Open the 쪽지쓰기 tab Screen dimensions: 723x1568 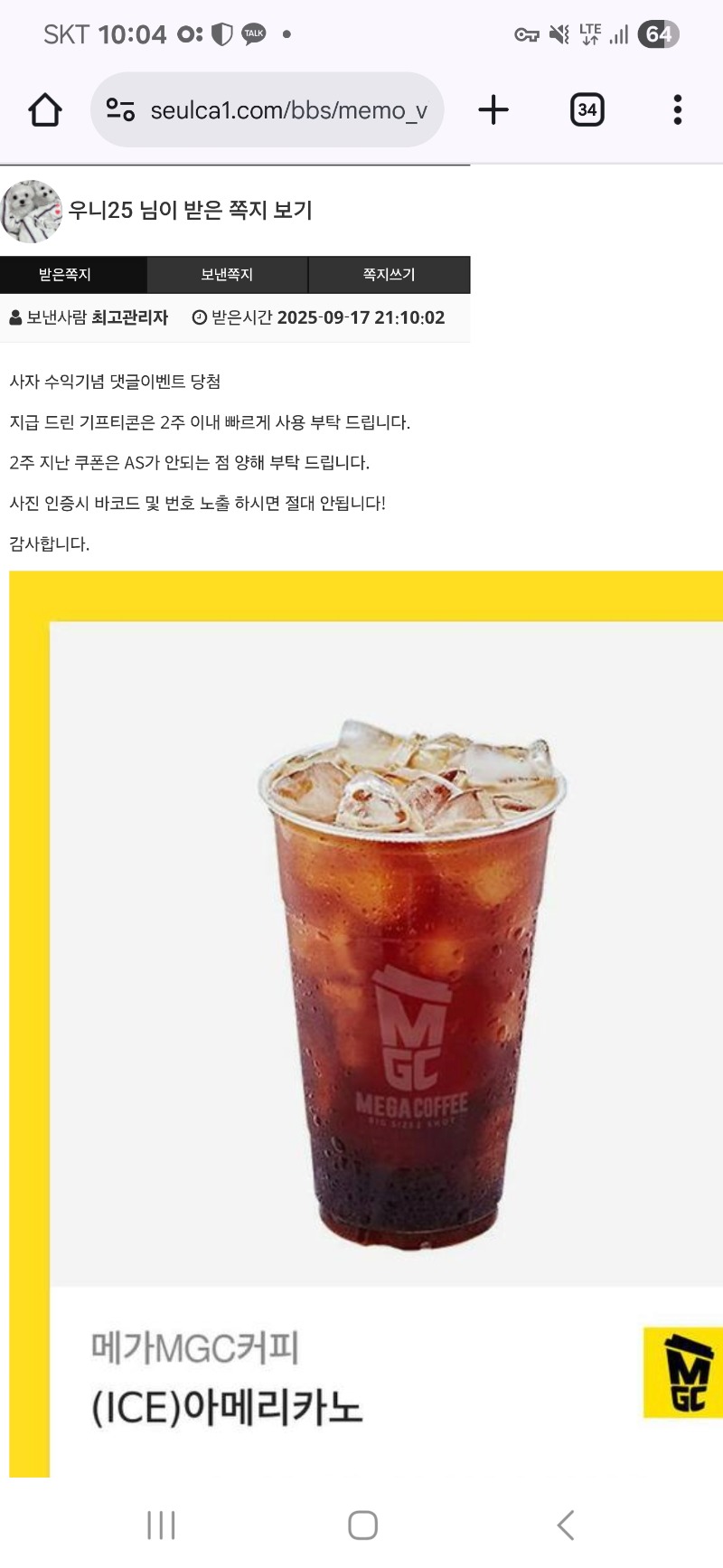(x=390, y=275)
